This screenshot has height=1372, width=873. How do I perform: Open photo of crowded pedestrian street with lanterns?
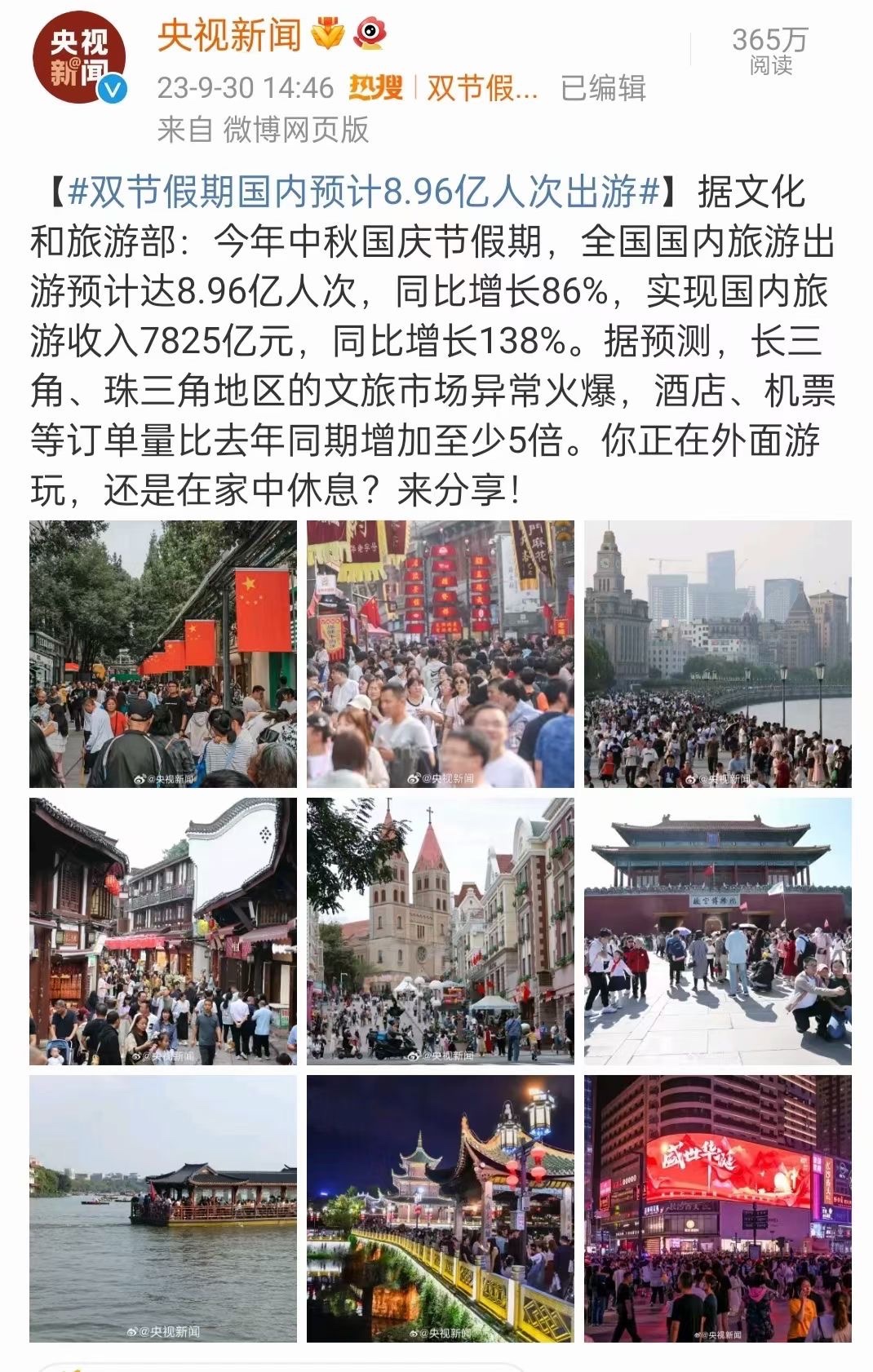440,653
